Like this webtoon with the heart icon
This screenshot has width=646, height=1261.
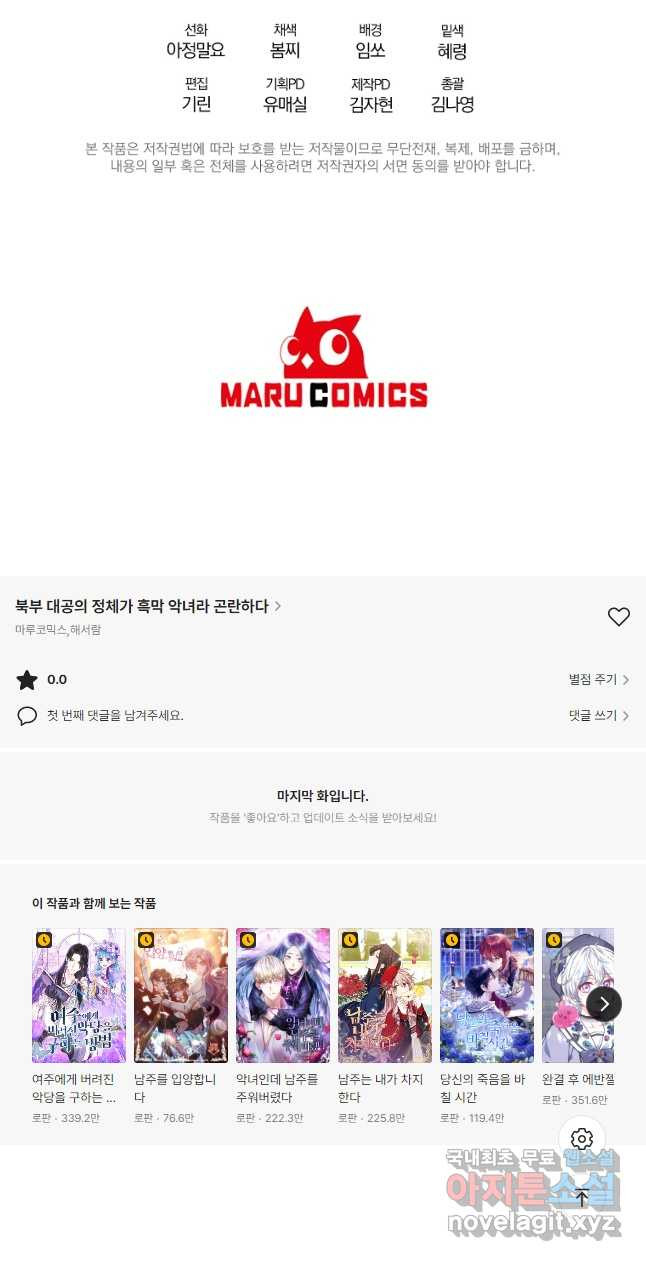pos(619,617)
